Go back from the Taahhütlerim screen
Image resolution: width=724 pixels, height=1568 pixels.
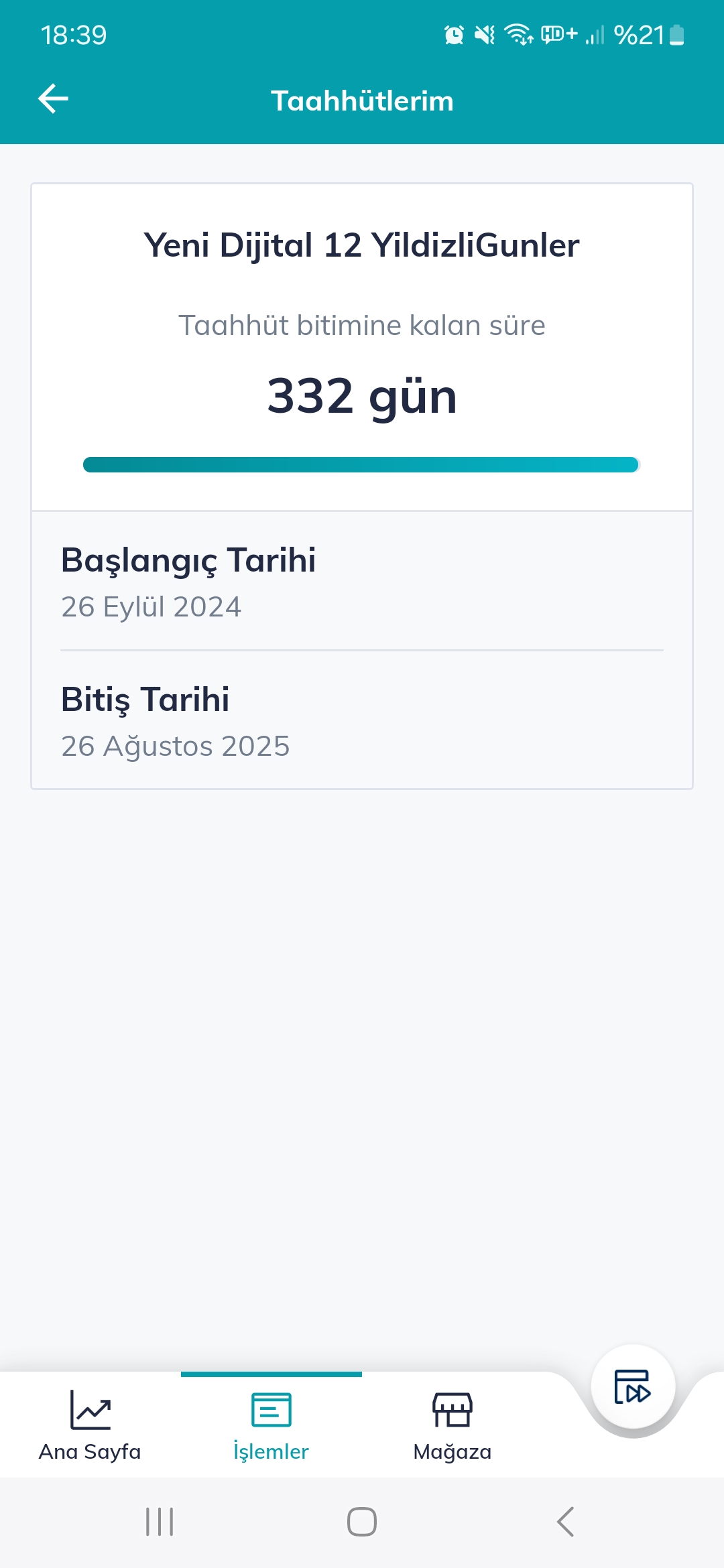pyautogui.click(x=54, y=99)
